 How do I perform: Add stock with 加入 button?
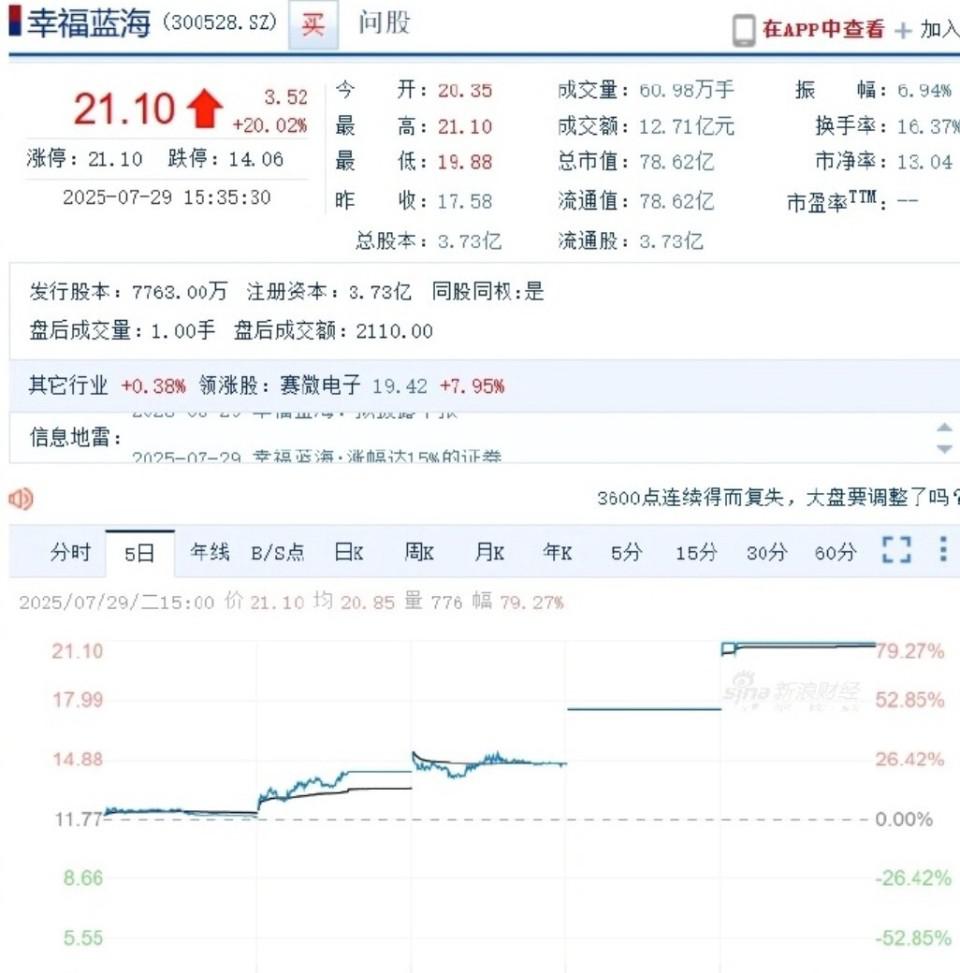[927, 30]
